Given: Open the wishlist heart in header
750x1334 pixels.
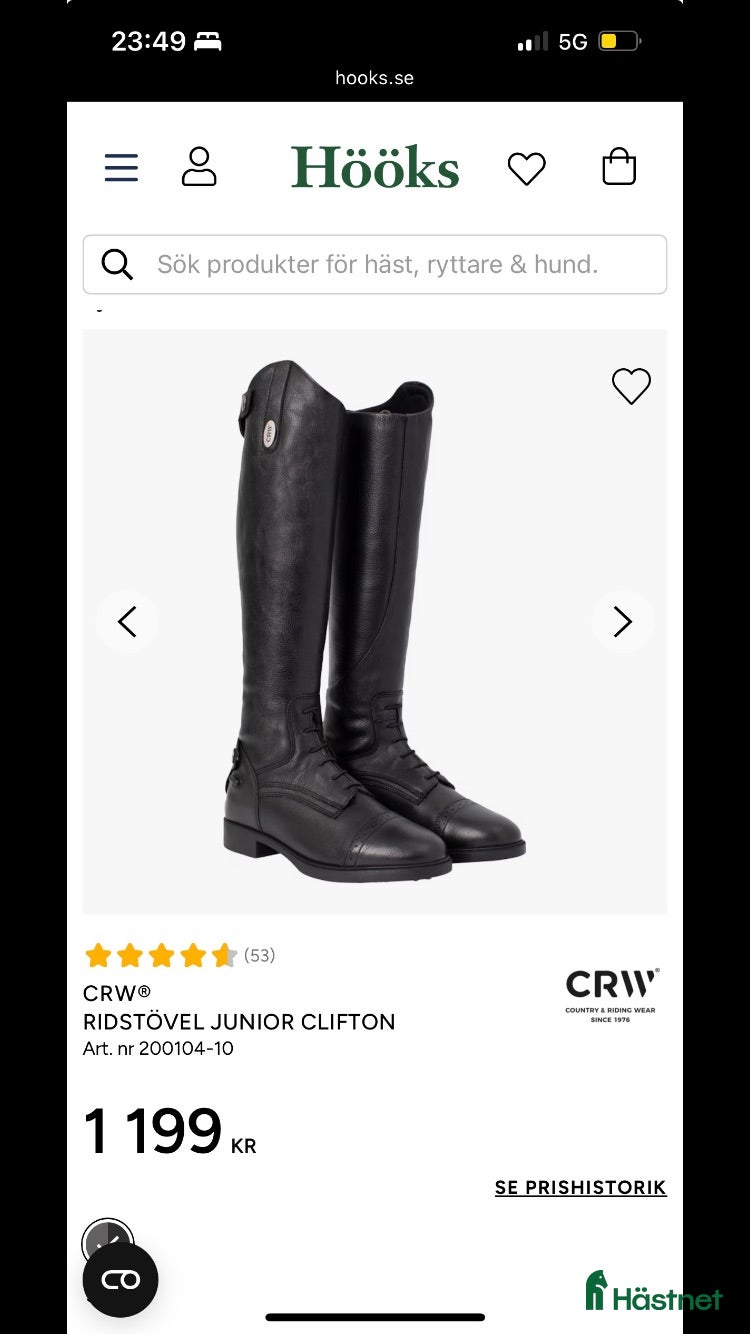Looking at the screenshot, I should click(x=526, y=168).
